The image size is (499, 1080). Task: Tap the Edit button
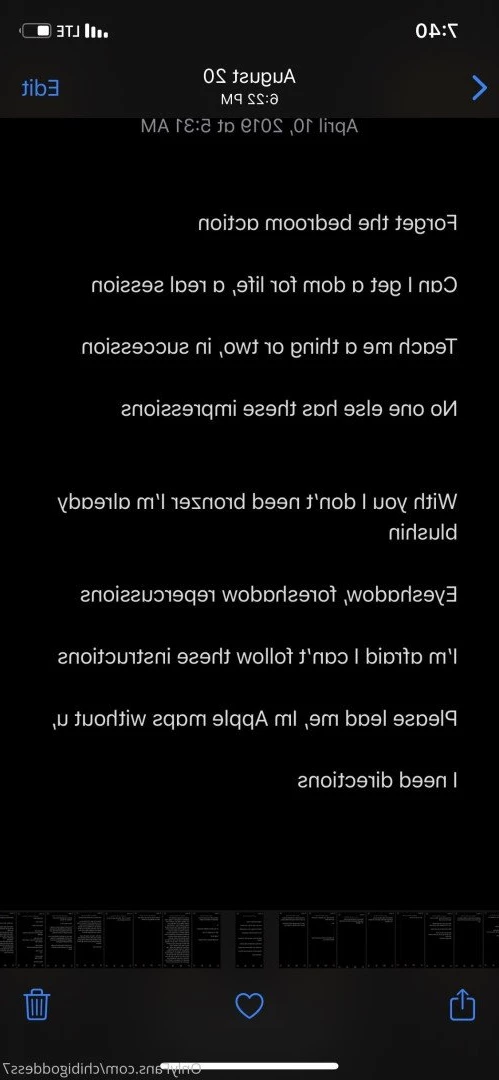coord(40,88)
